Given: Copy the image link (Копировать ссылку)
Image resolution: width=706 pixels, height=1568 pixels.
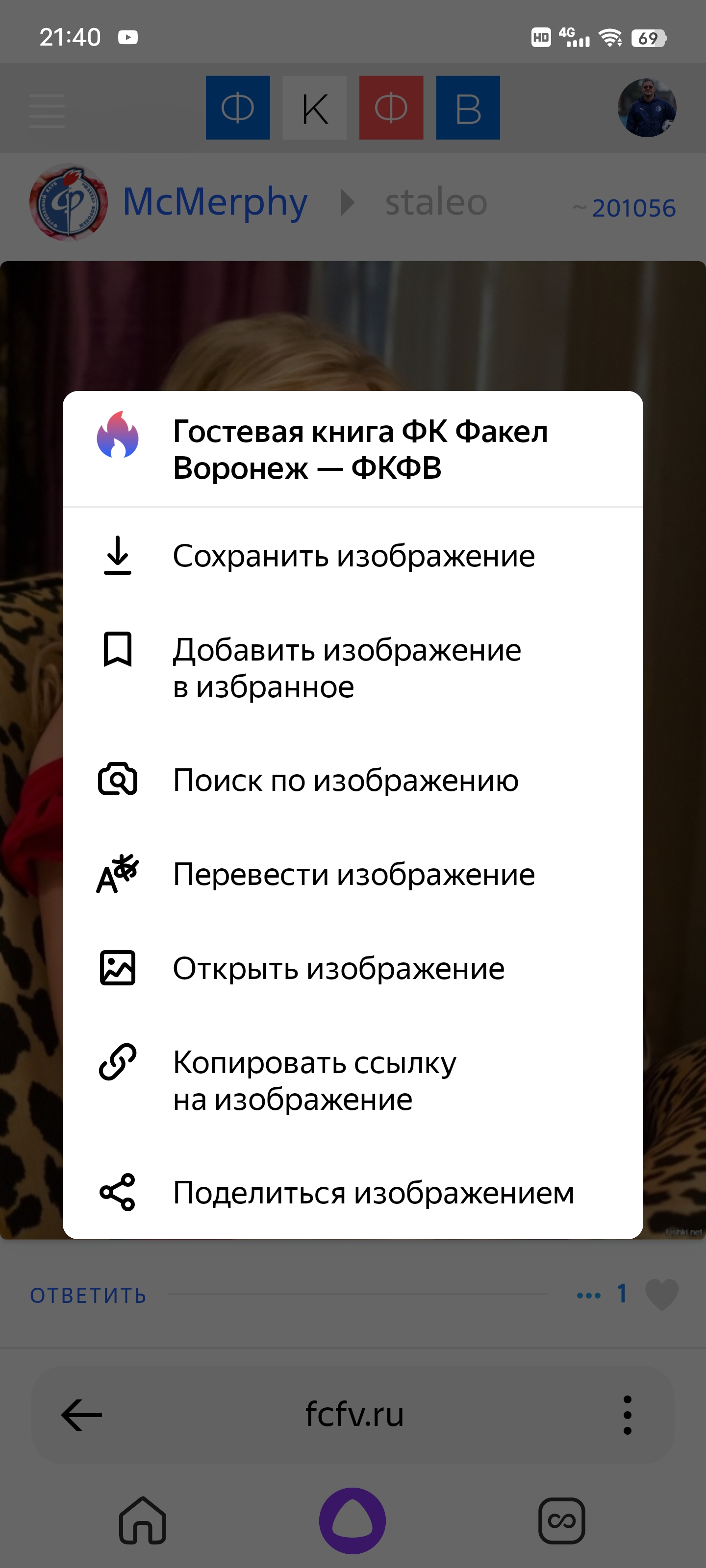Looking at the screenshot, I should (353, 1080).
